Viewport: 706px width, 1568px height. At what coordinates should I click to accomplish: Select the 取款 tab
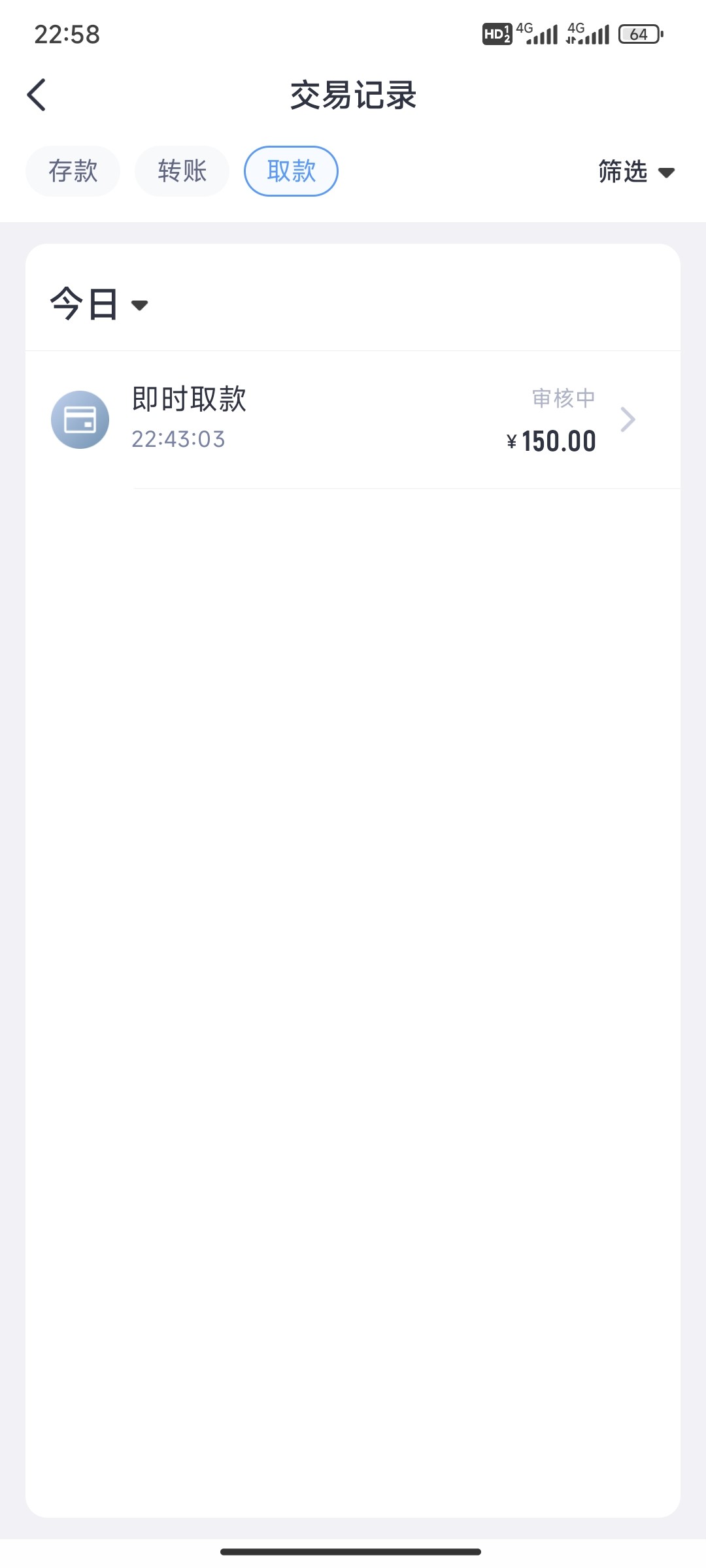tap(290, 170)
